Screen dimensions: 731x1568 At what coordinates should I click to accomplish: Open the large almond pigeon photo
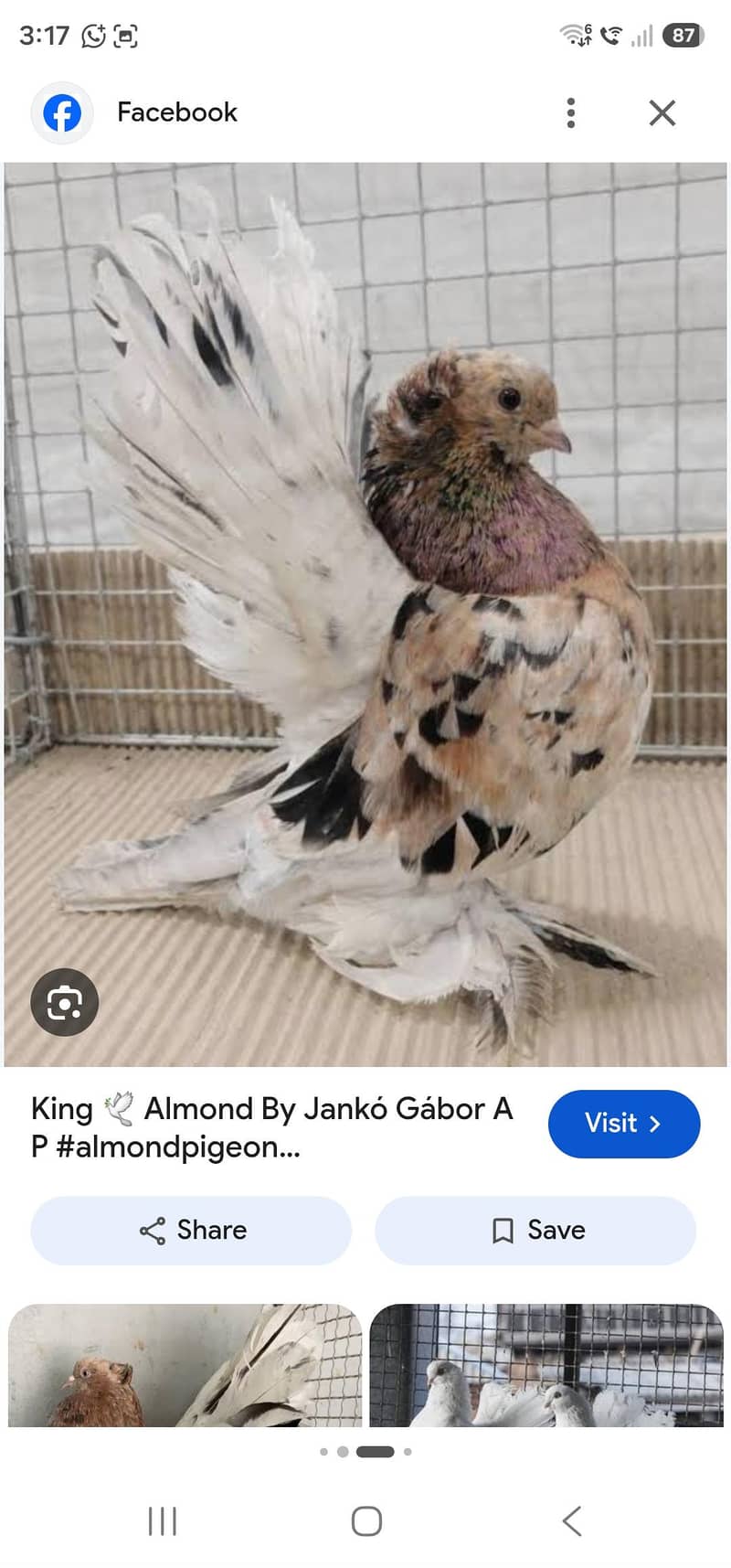[365, 614]
